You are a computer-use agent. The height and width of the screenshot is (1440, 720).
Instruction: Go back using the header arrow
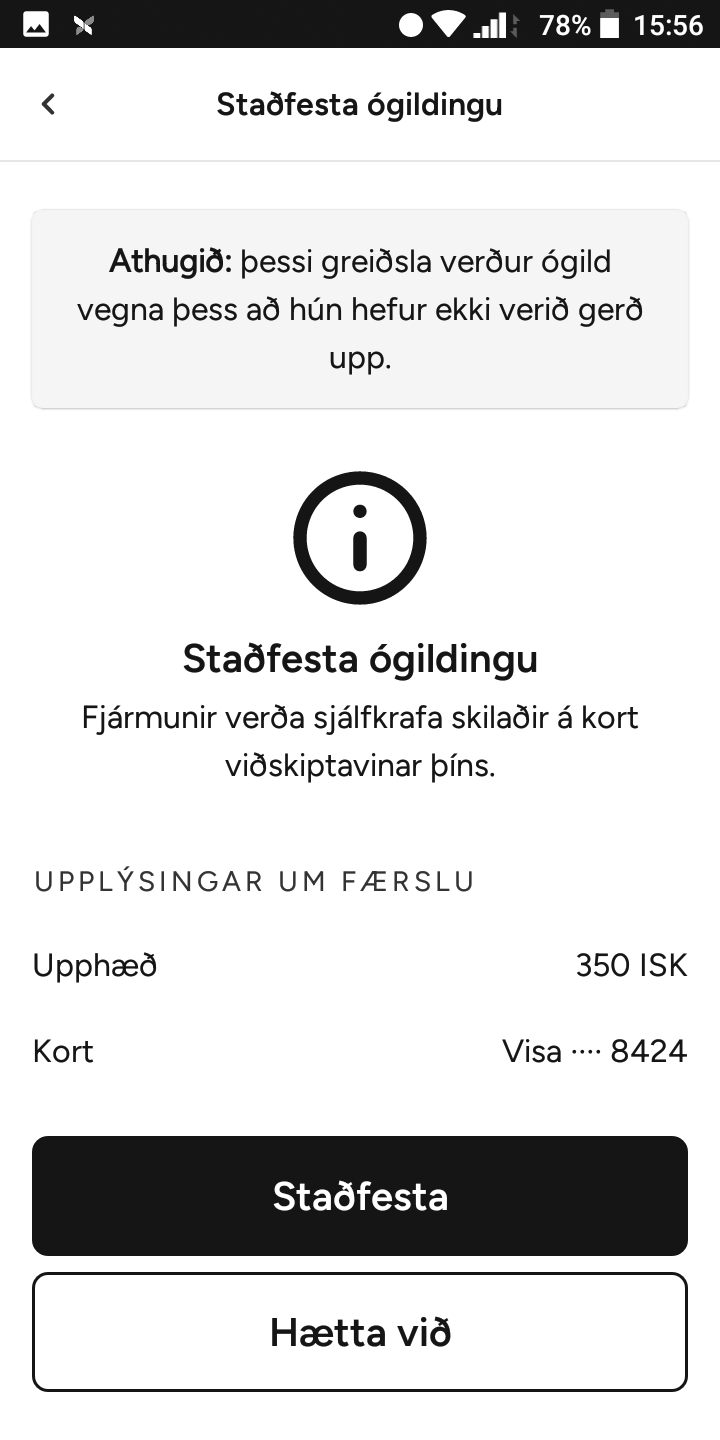click(48, 104)
